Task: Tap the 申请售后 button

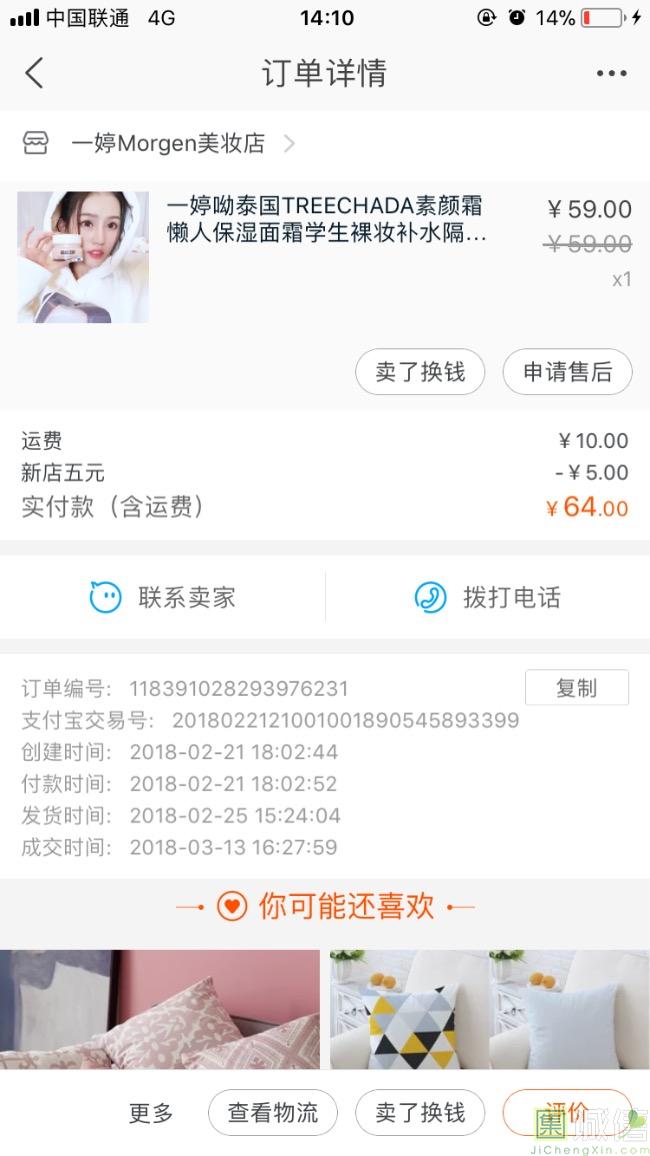Action: click(x=567, y=372)
